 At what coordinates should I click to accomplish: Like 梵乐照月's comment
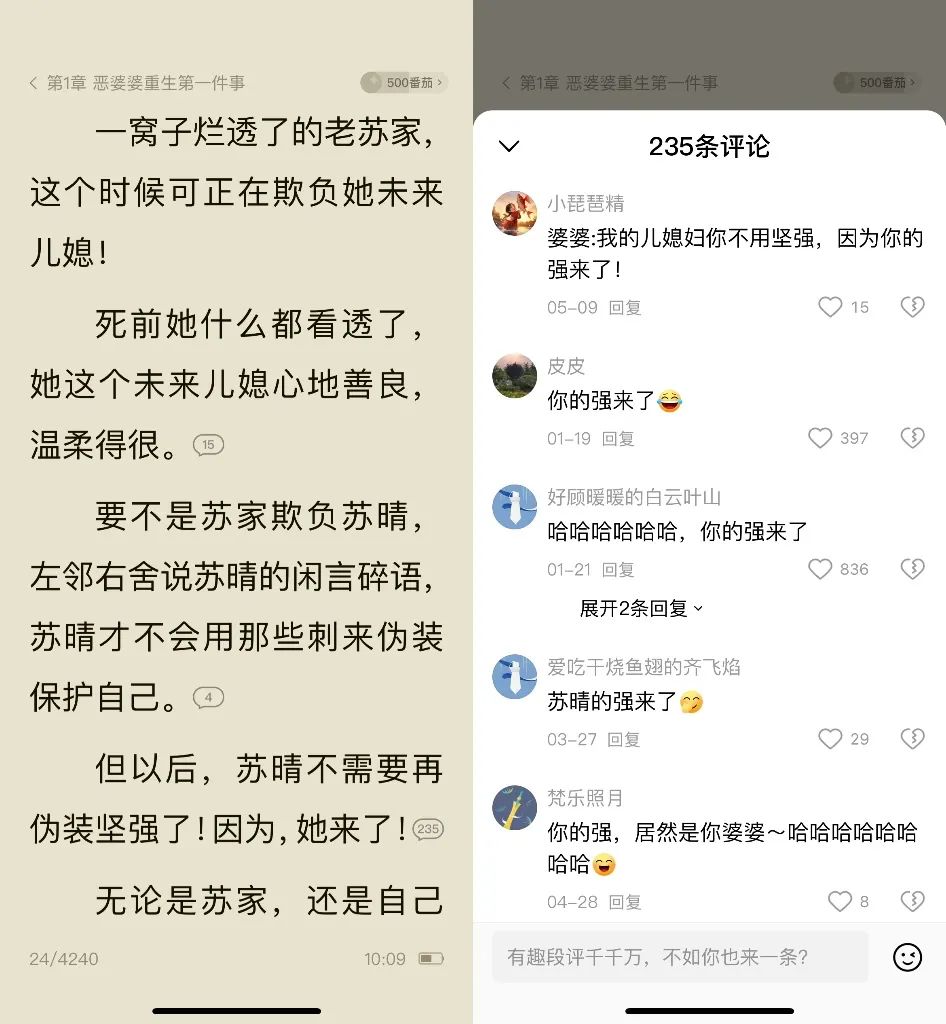tap(841, 901)
